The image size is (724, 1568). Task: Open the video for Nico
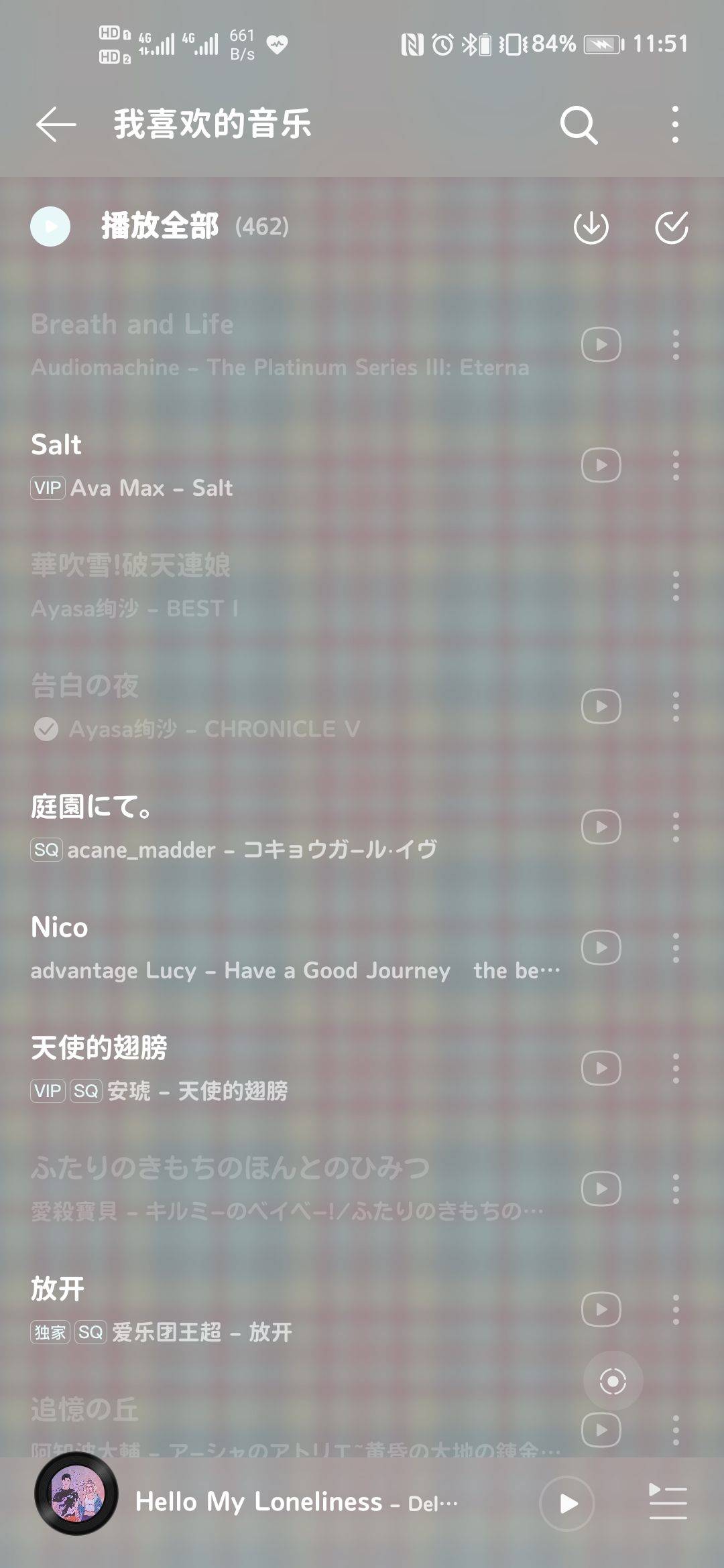[601, 948]
